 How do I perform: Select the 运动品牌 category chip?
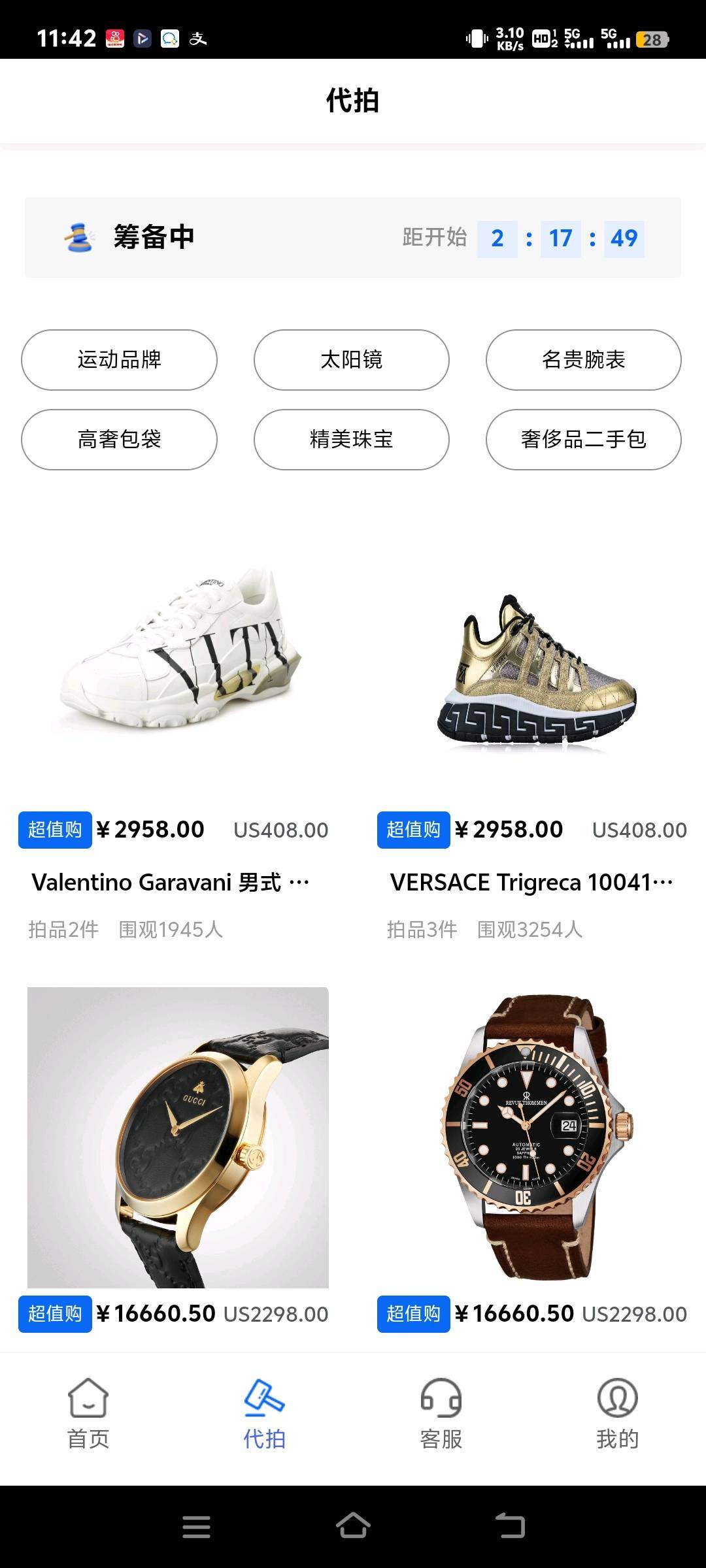tap(119, 360)
